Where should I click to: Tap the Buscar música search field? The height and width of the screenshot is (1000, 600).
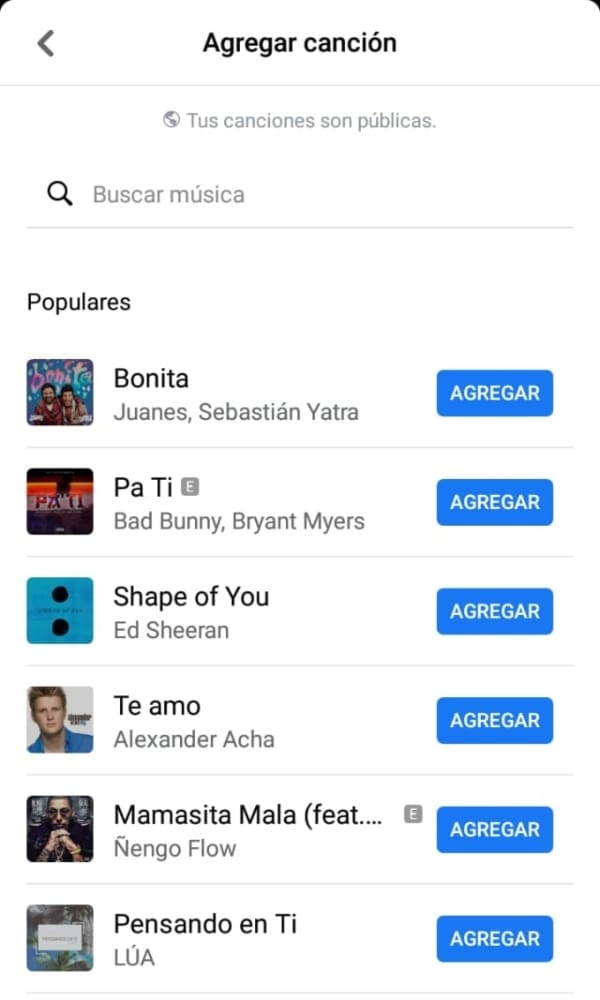(x=300, y=194)
